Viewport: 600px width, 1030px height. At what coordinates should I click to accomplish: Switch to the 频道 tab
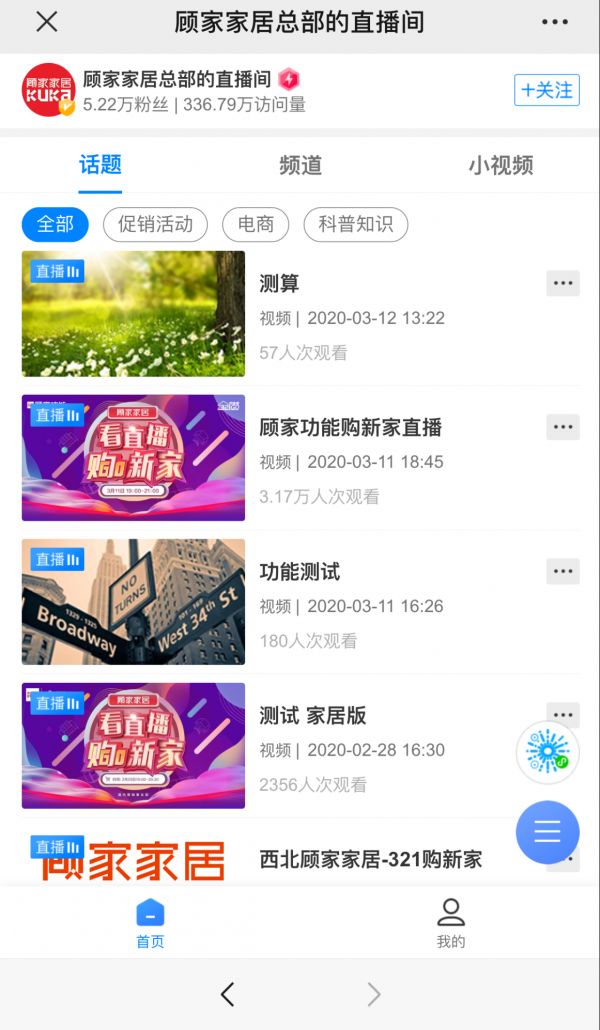(300, 165)
